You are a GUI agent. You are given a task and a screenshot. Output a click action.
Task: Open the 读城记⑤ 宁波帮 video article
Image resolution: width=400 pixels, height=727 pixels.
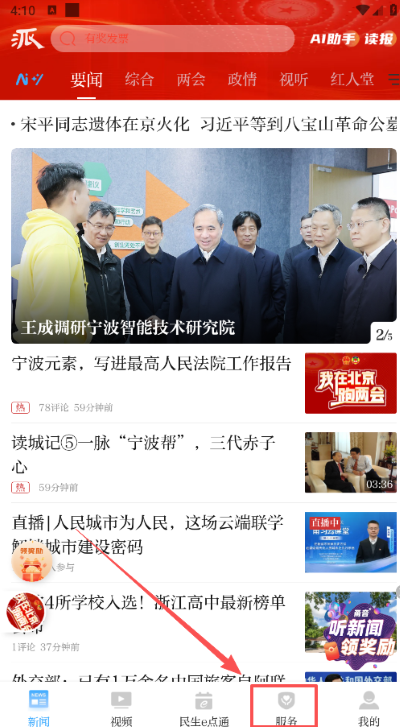coord(204,462)
